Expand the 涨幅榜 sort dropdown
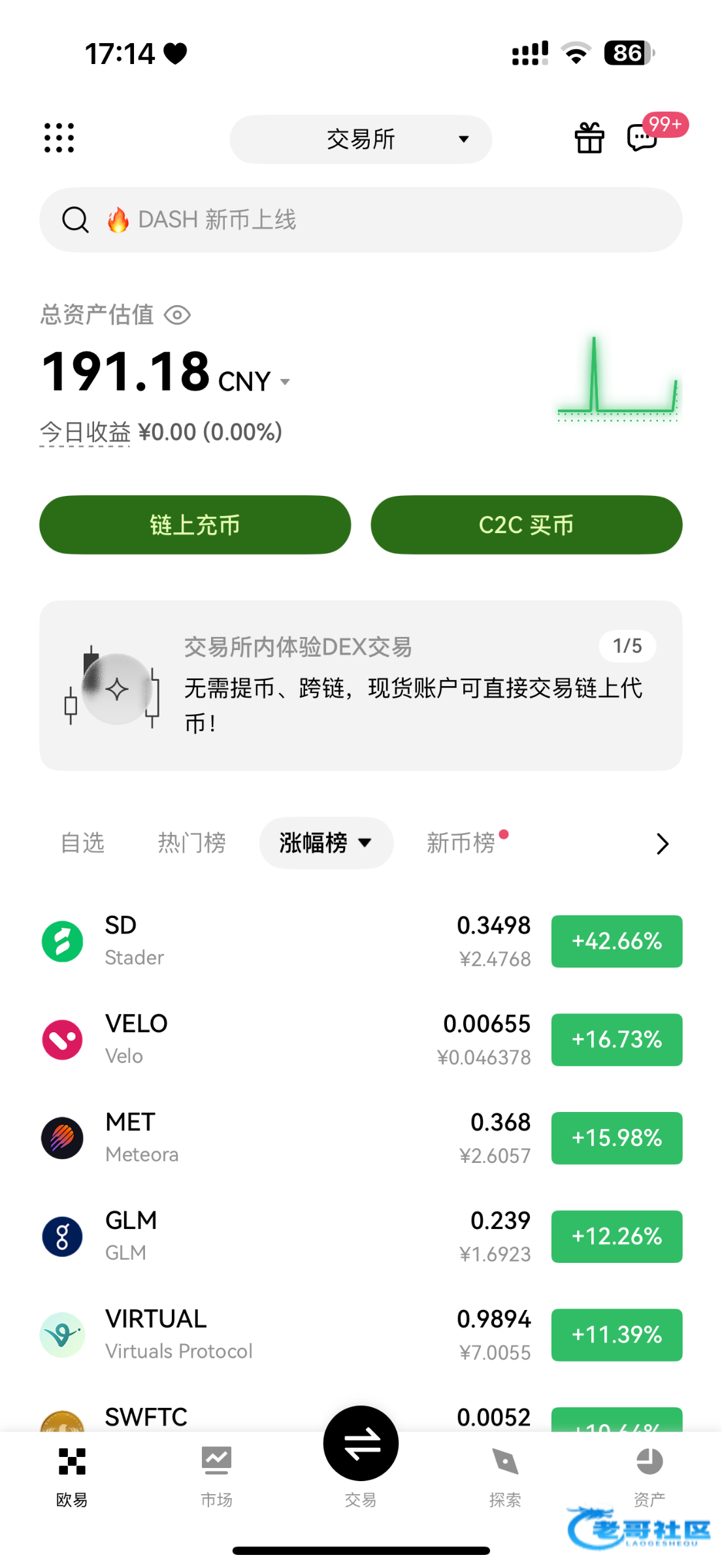The width and height of the screenshot is (722, 1568). point(326,843)
